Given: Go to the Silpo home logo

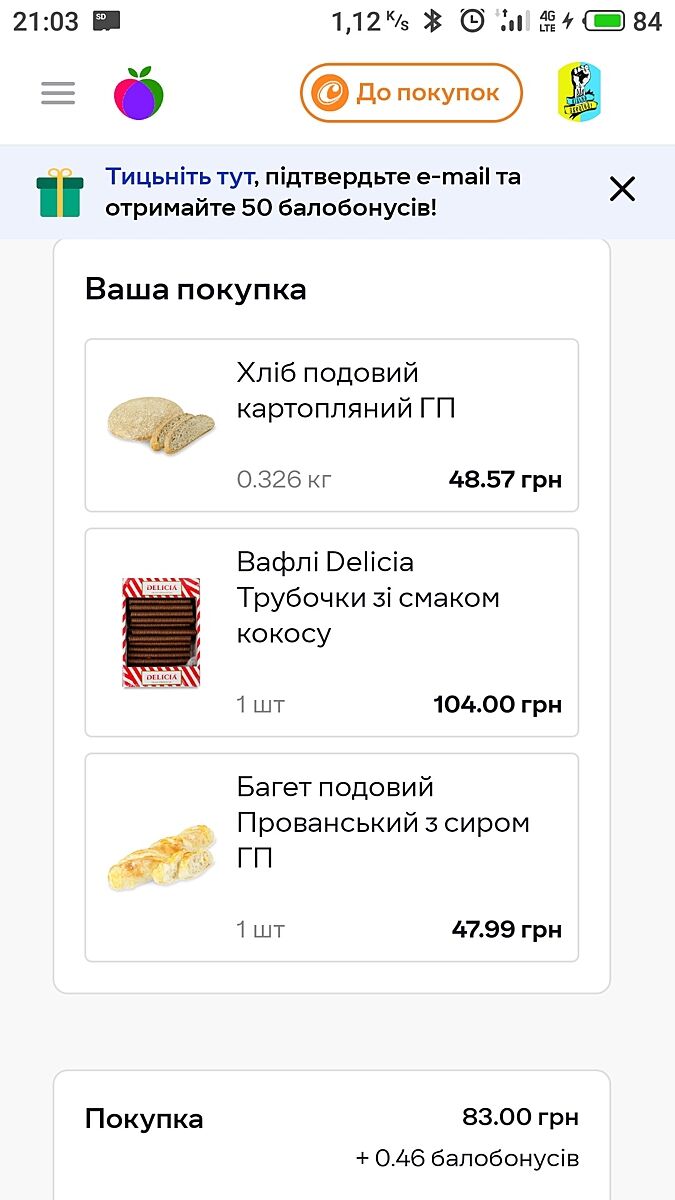Looking at the screenshot, I should point(139,93).
